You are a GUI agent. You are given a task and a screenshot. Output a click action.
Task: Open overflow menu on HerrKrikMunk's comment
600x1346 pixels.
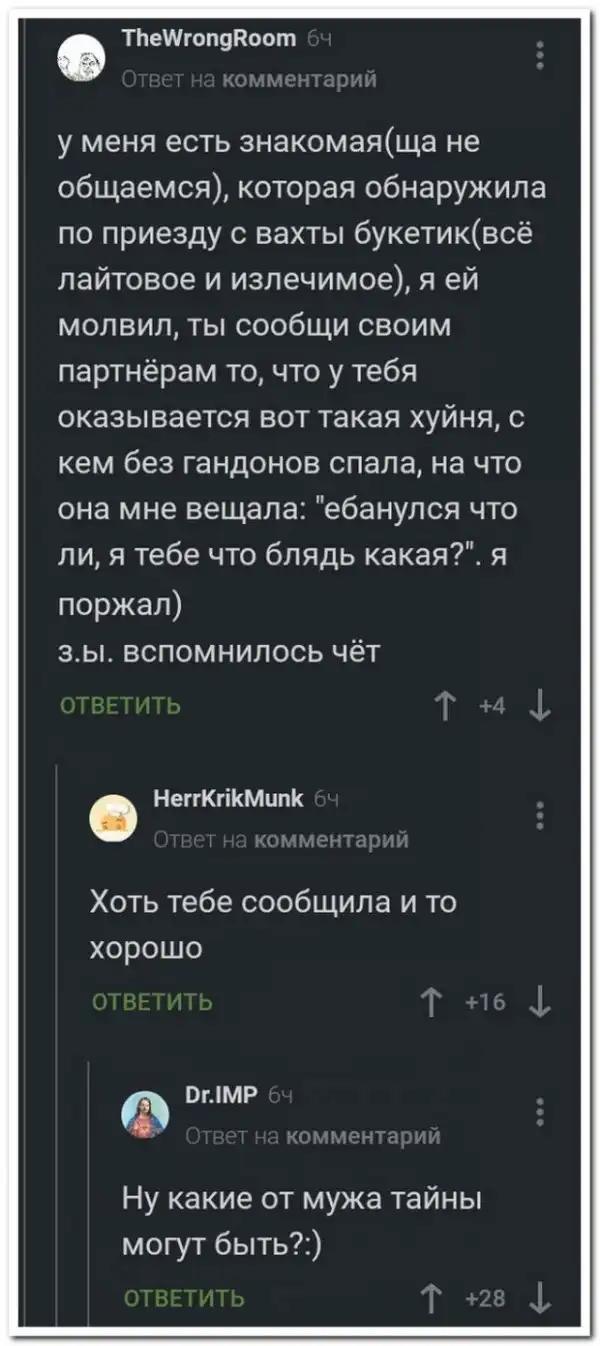(540, 816)
